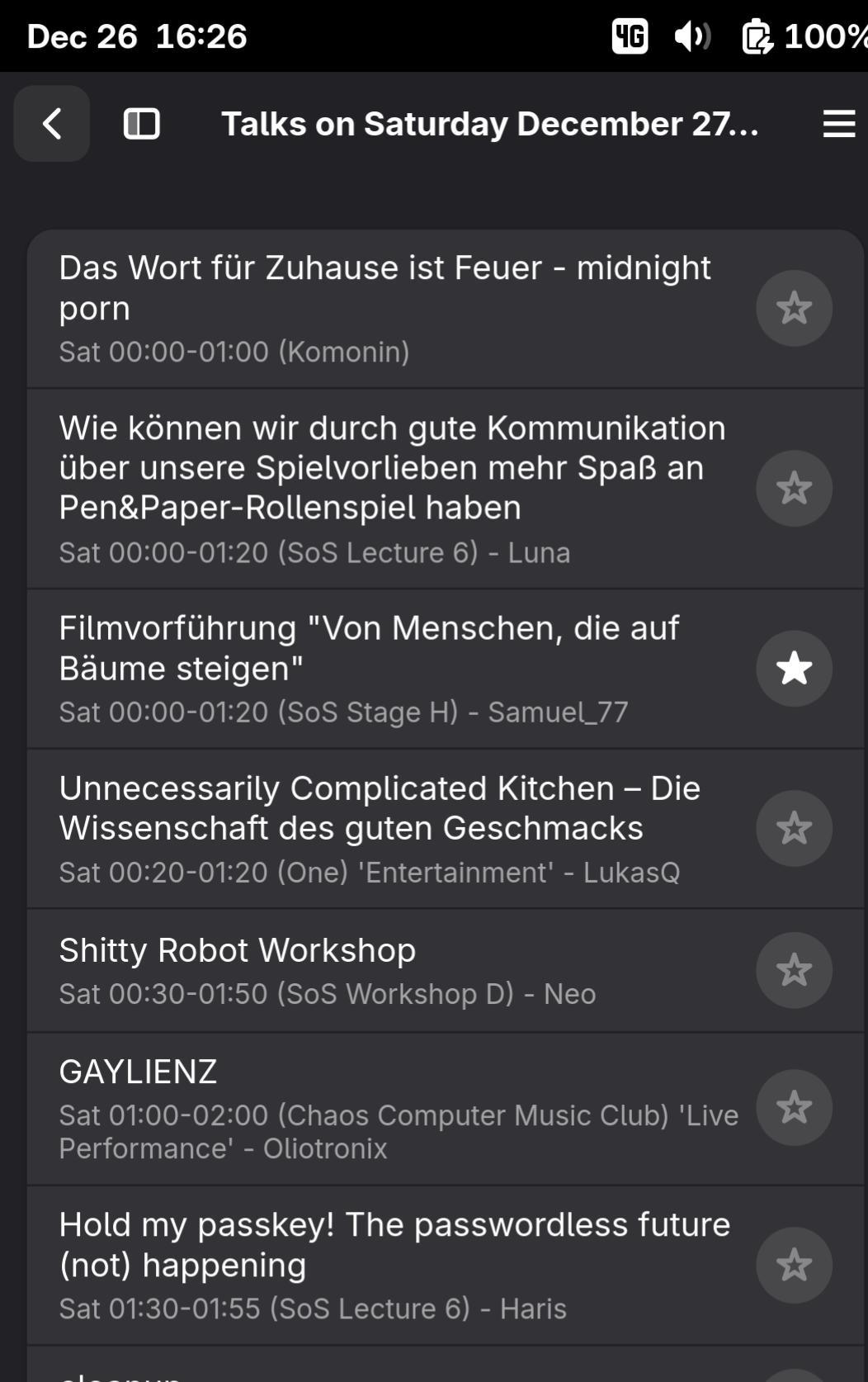Open the hamburger menu
The height and width of the screenshot is (1382, 868).
[838, 124]
